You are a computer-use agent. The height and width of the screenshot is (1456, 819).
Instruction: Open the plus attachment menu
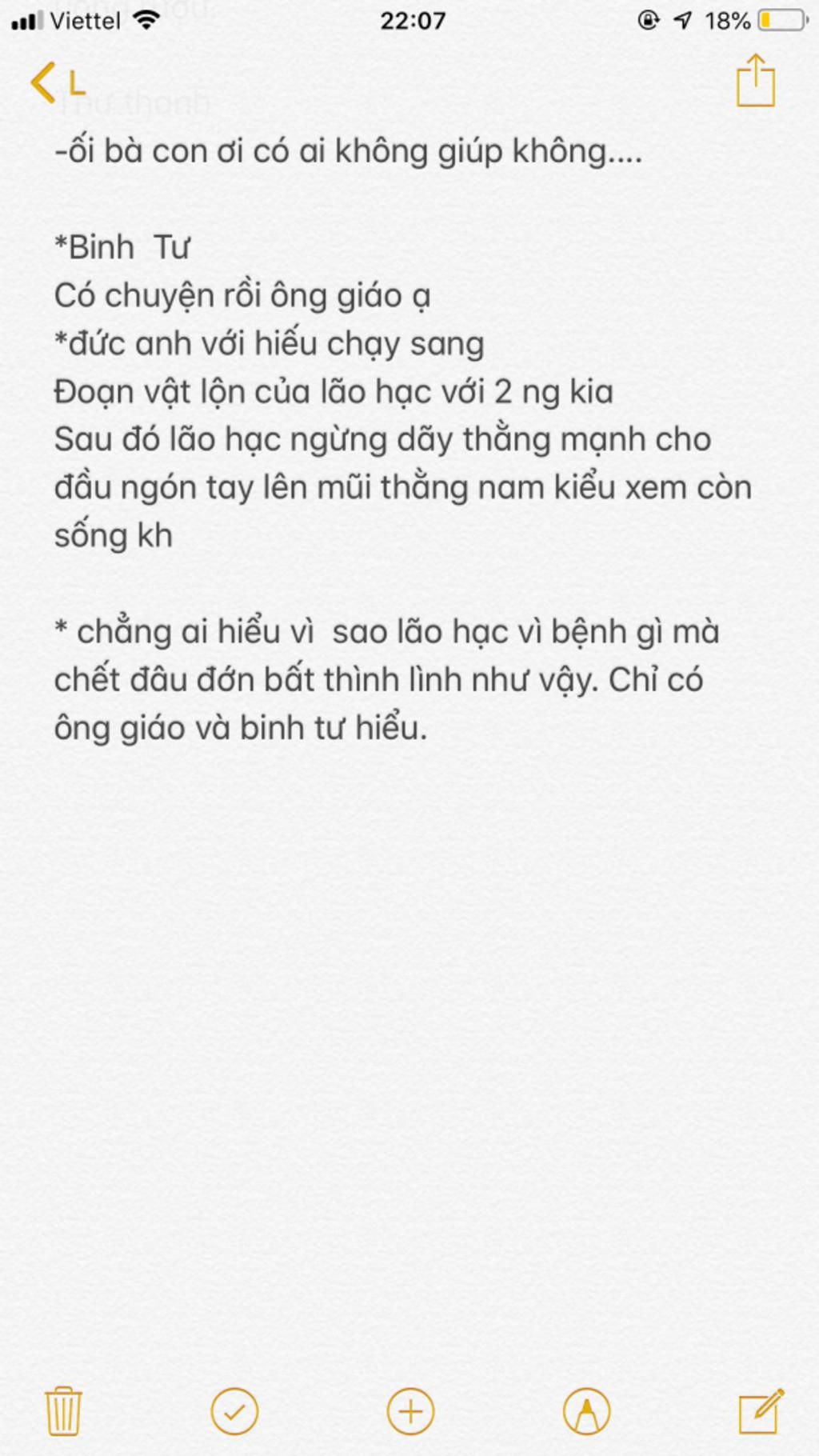[410, 1412]
